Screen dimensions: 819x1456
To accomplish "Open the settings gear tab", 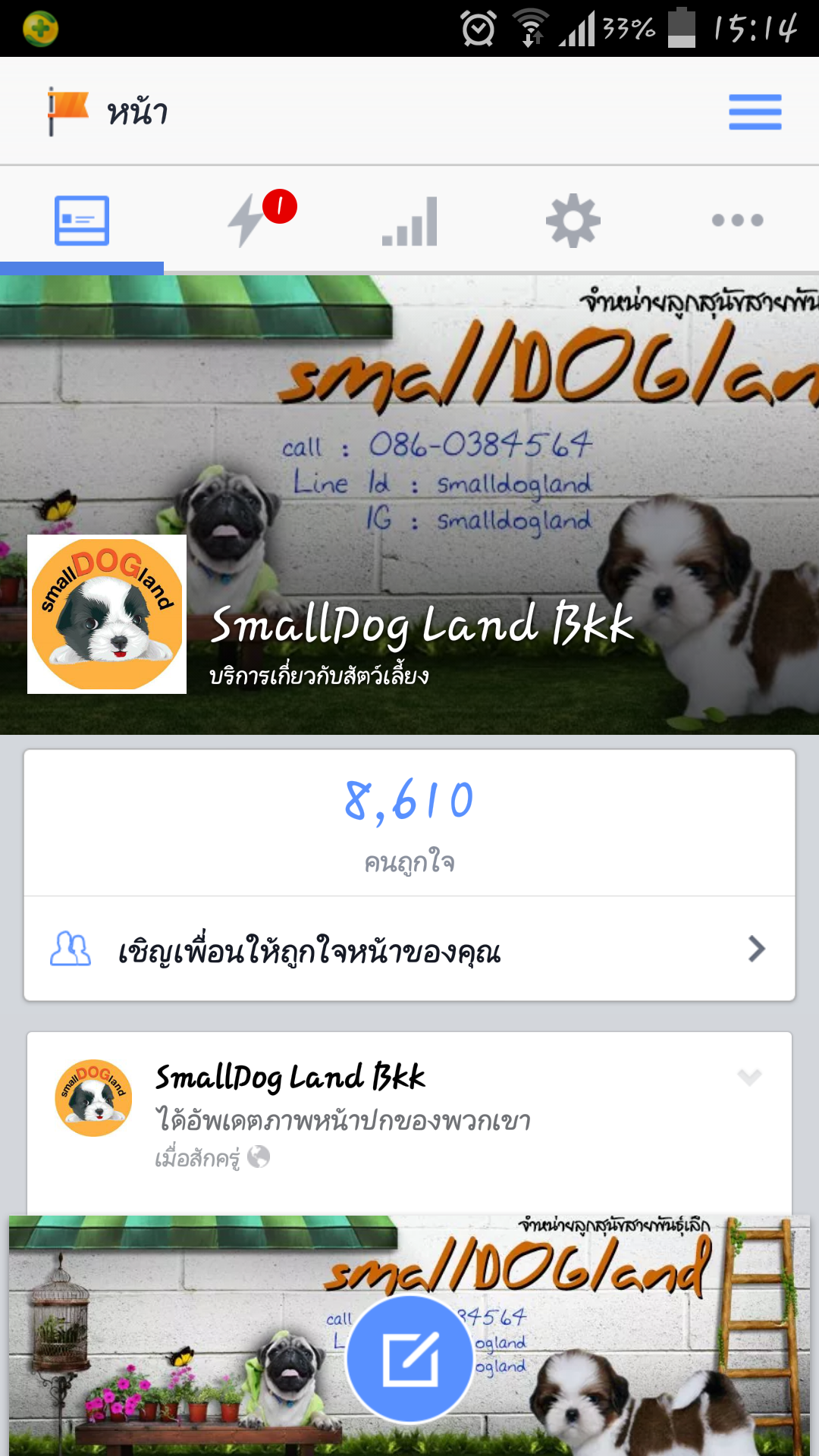I will [x=573, y=221].
